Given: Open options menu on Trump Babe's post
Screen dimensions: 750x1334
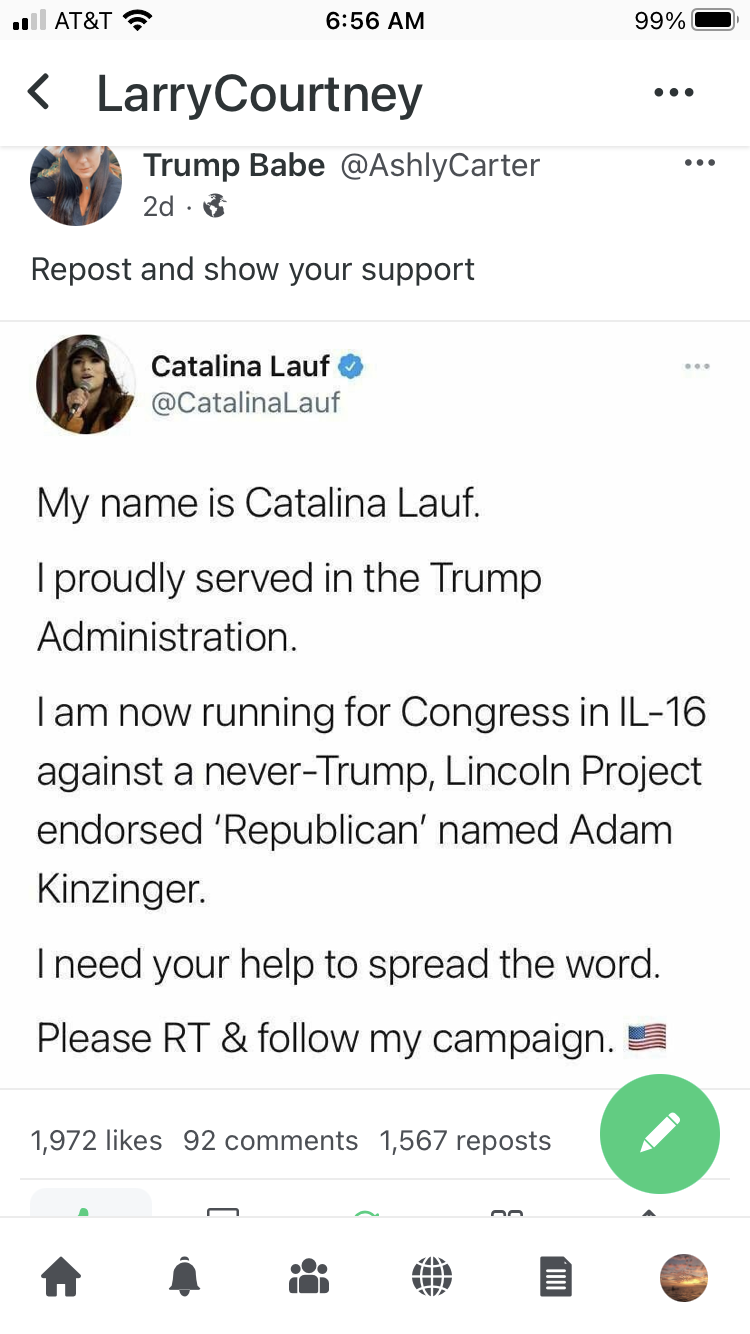Looking at the screenshot, I should pyautogui.click(x=699, y=163).
